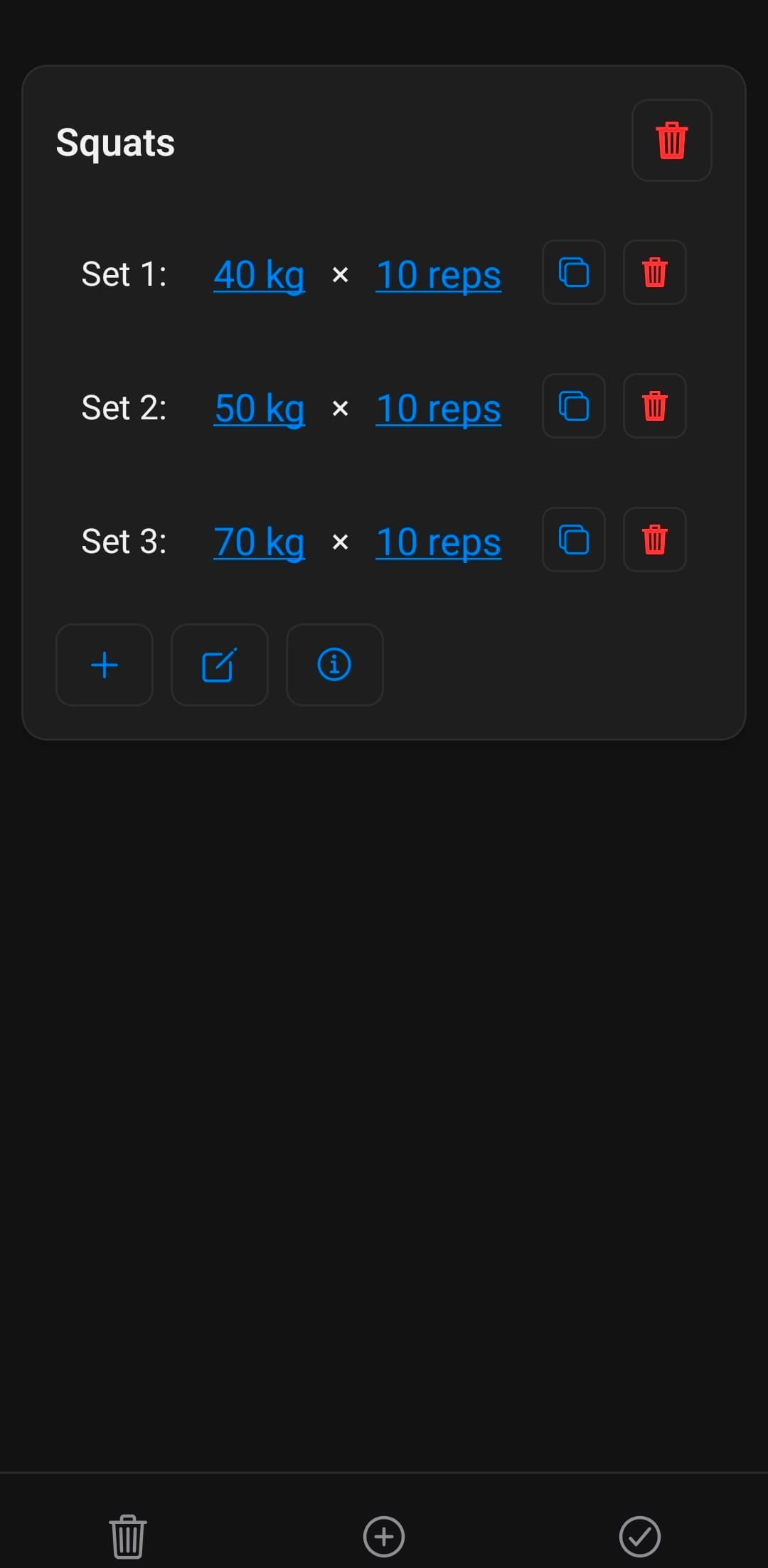This screenshot has height=1568, width=768.
Task: Select the Squats exercise title
Action: coord(115,141)
